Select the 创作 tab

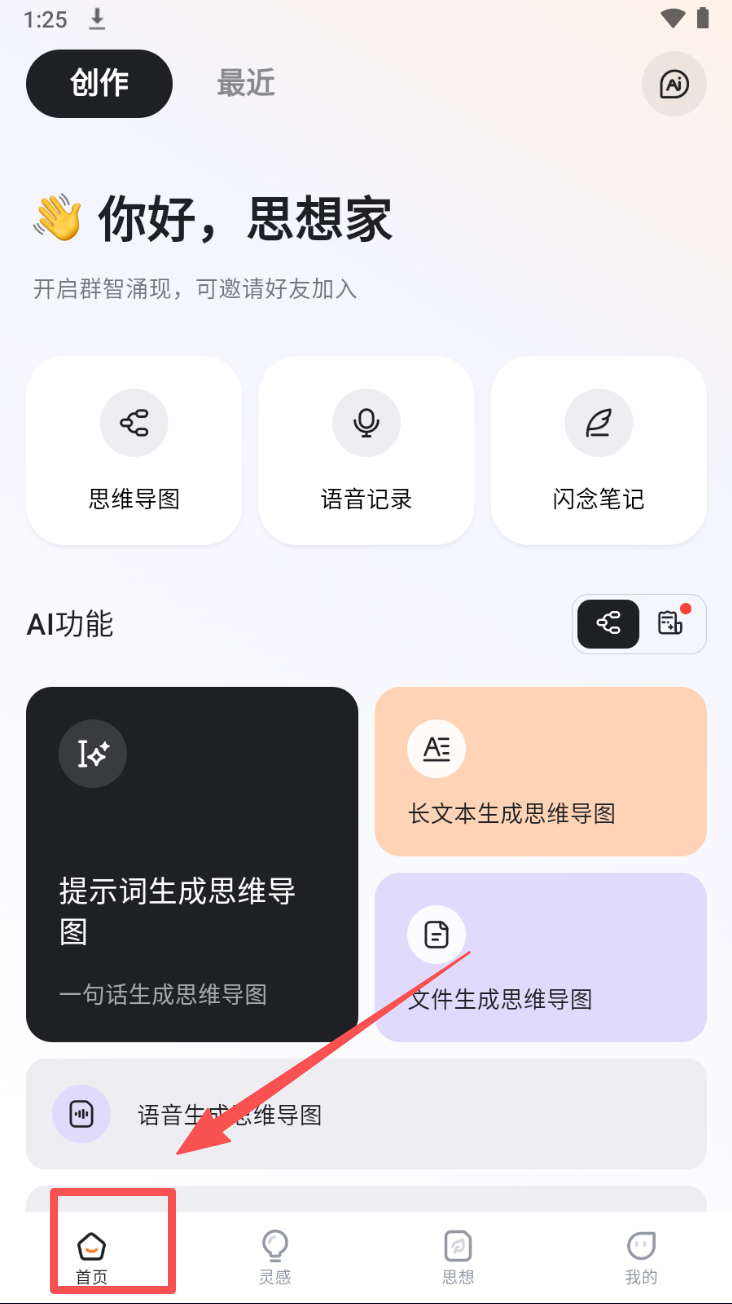[99, 84]
